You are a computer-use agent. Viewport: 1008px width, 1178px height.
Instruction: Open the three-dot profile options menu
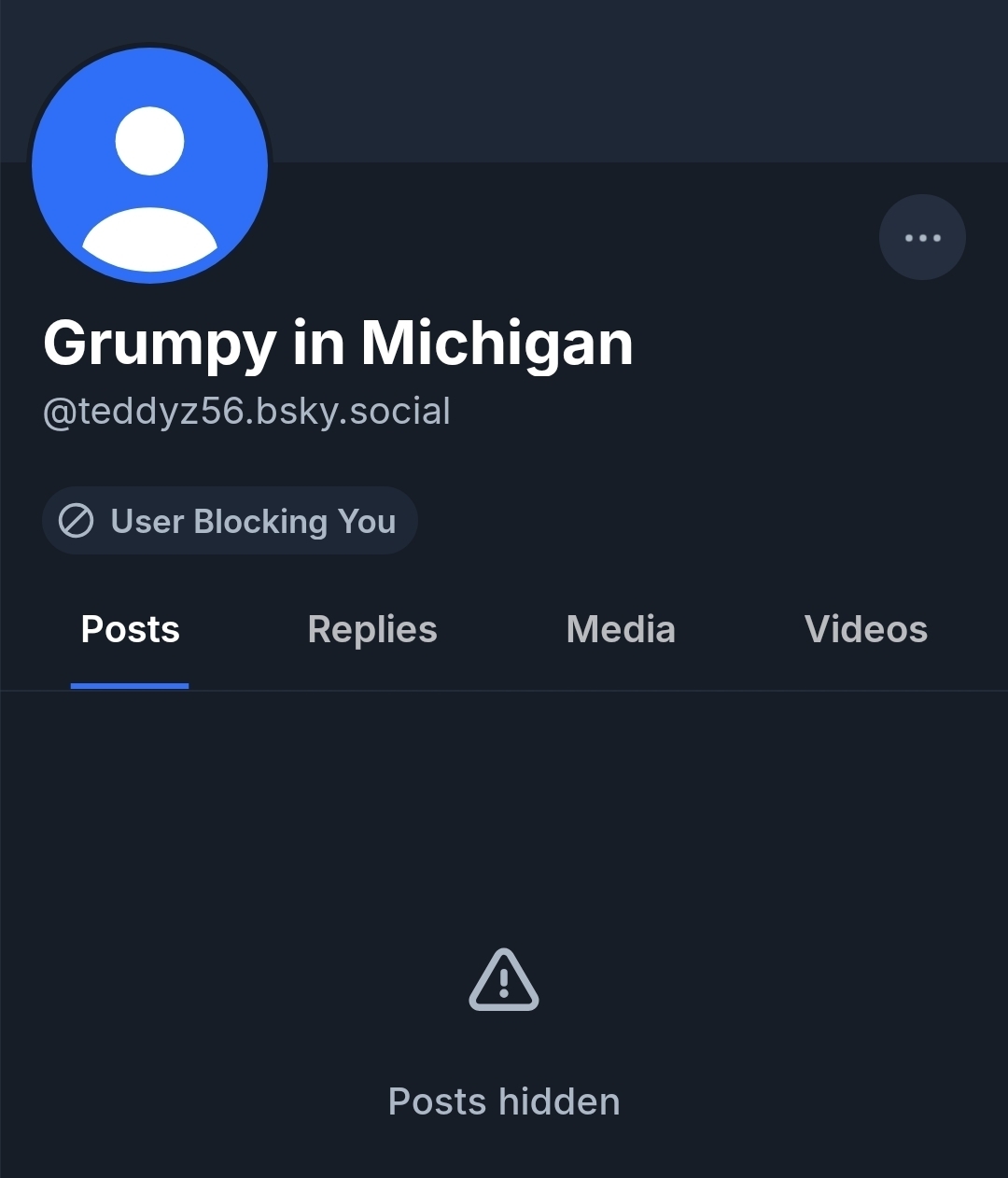coord(922,237)
